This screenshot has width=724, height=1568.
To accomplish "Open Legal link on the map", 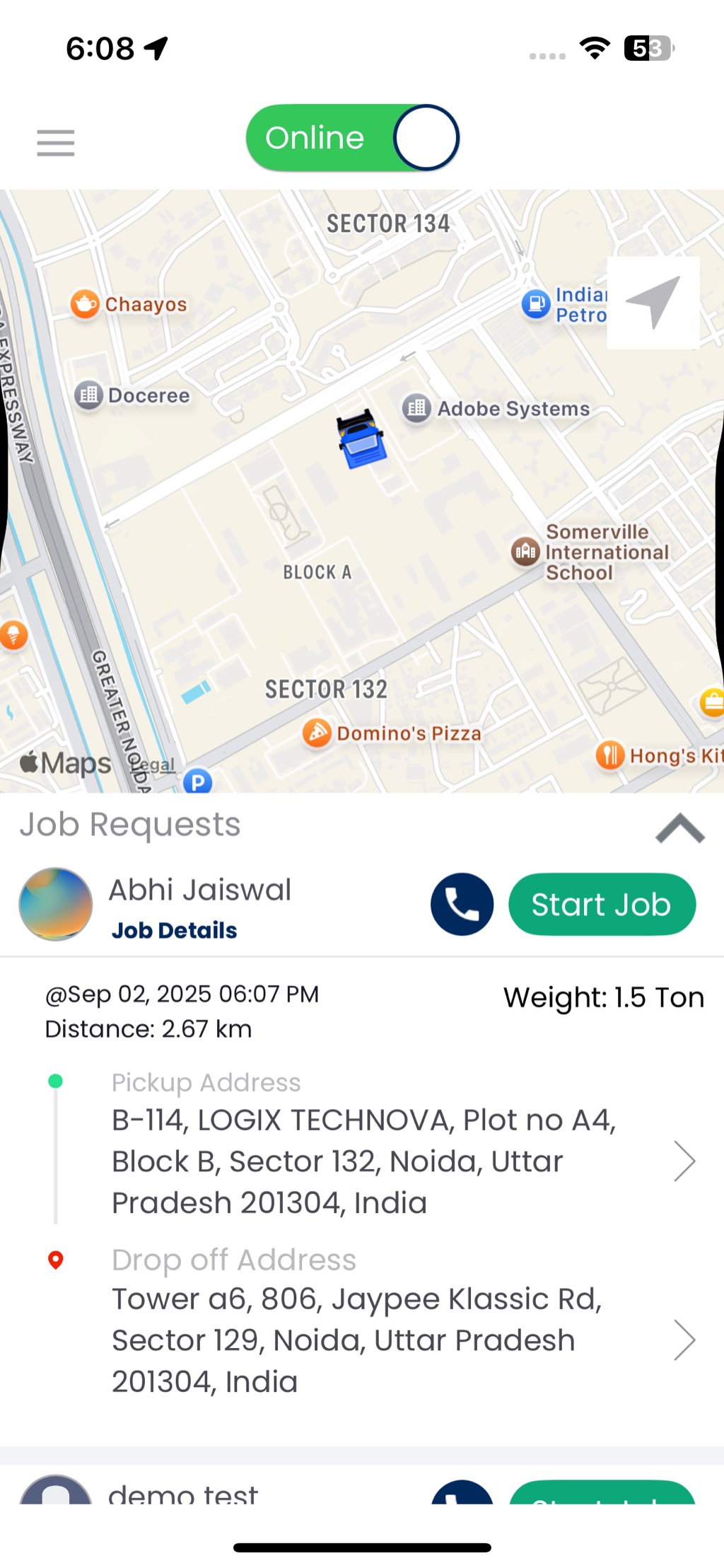I will click(153, 765).
